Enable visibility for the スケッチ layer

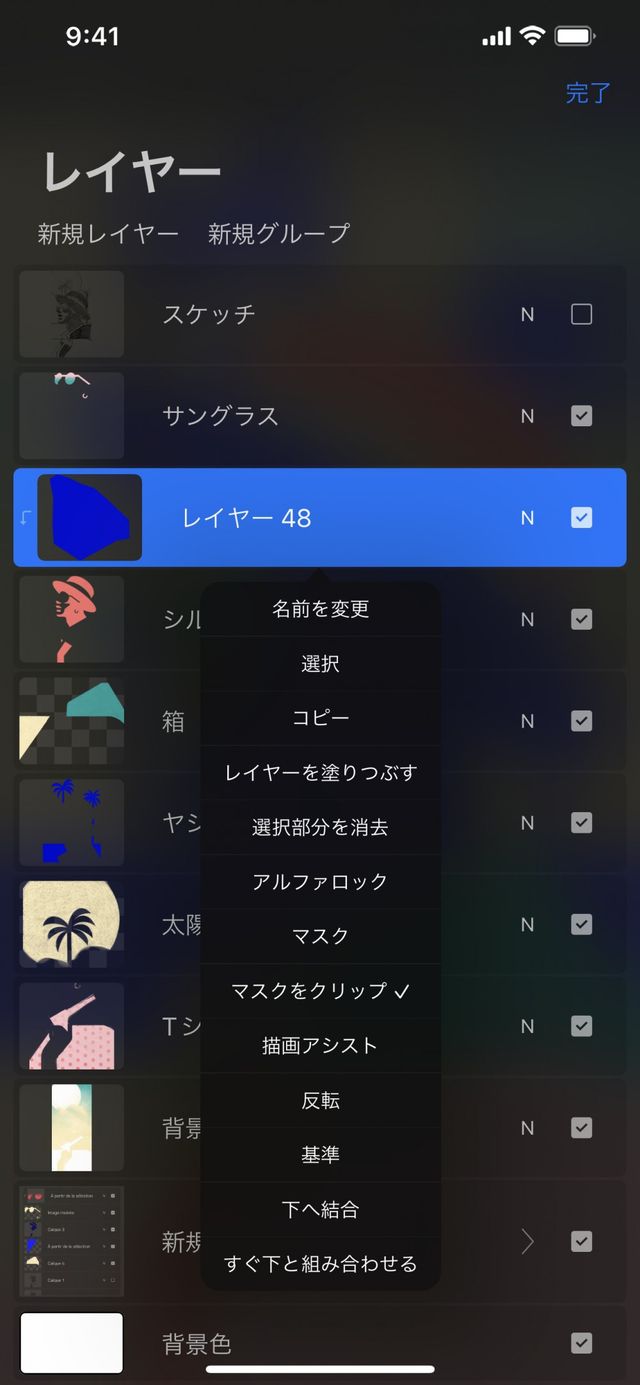(581, 315)
